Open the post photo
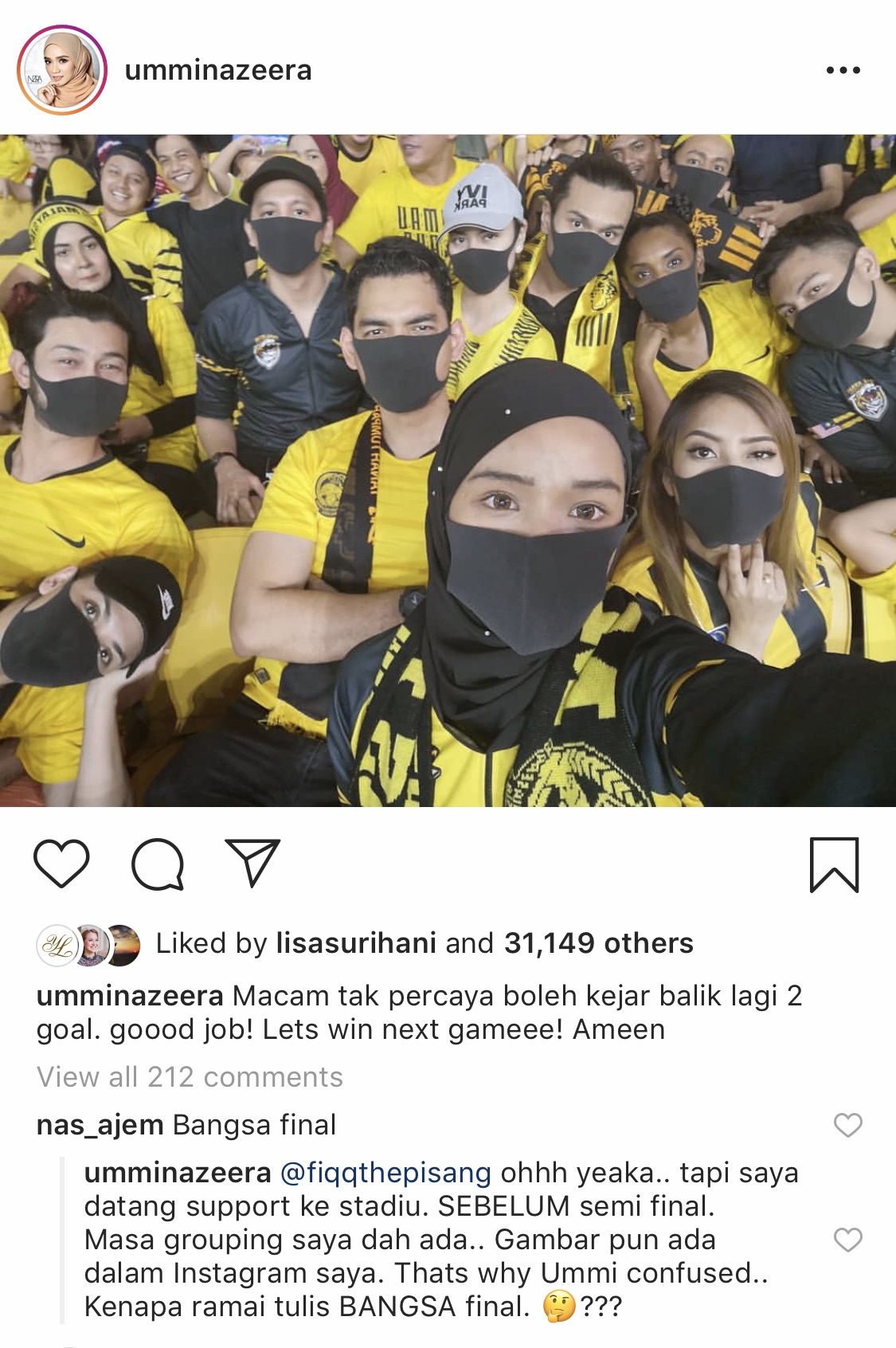The width and height of the screenshot is (896, 1348). click(x=448, y=470)
